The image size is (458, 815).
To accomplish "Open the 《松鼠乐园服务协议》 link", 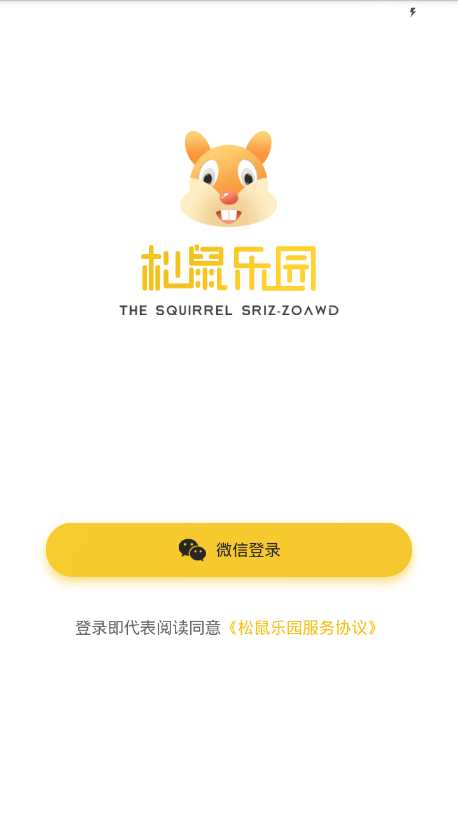I will (303, 628).
